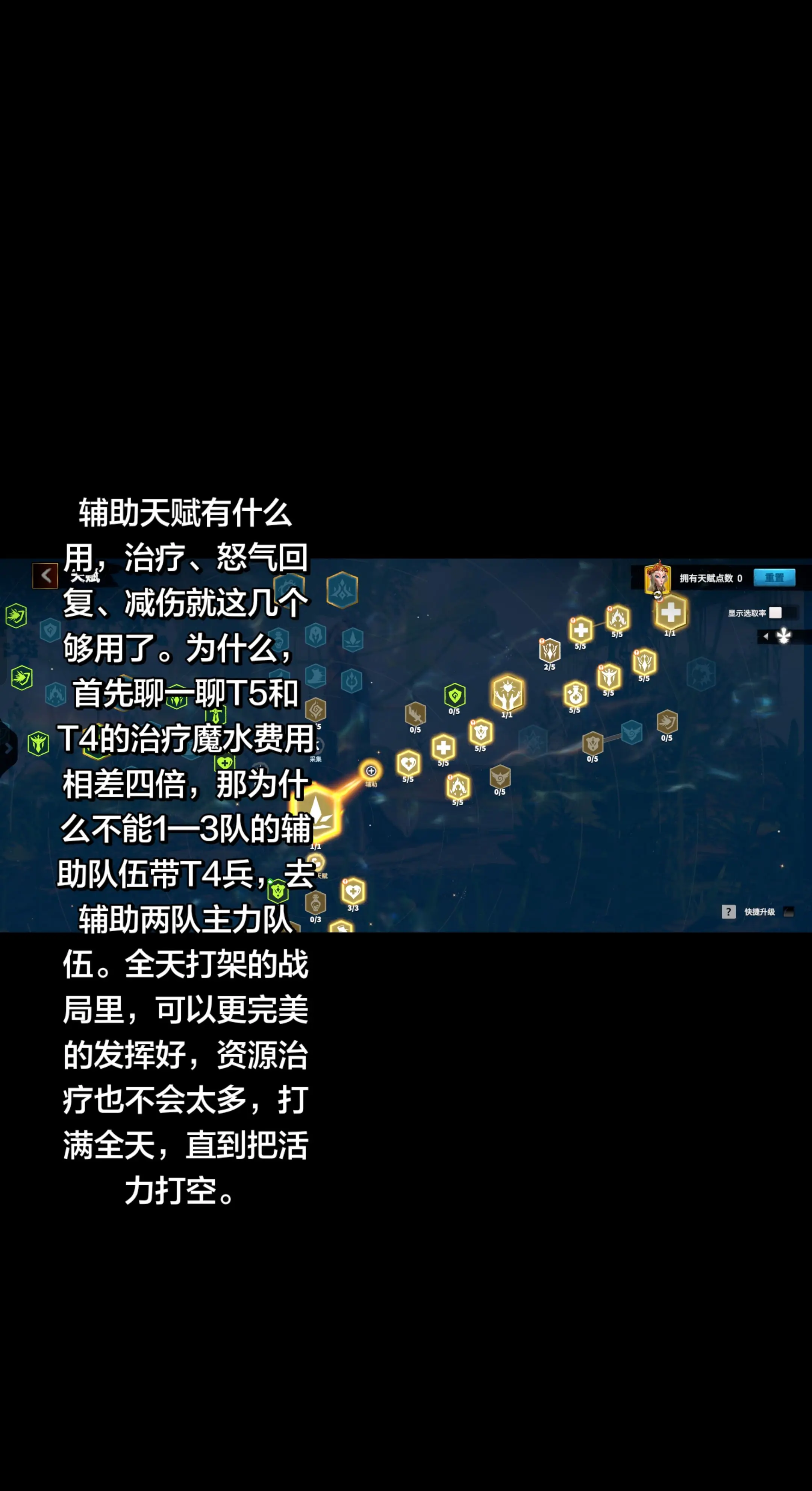
Task: Tap the blue 重置 reset button
Action: pos(774,578)
